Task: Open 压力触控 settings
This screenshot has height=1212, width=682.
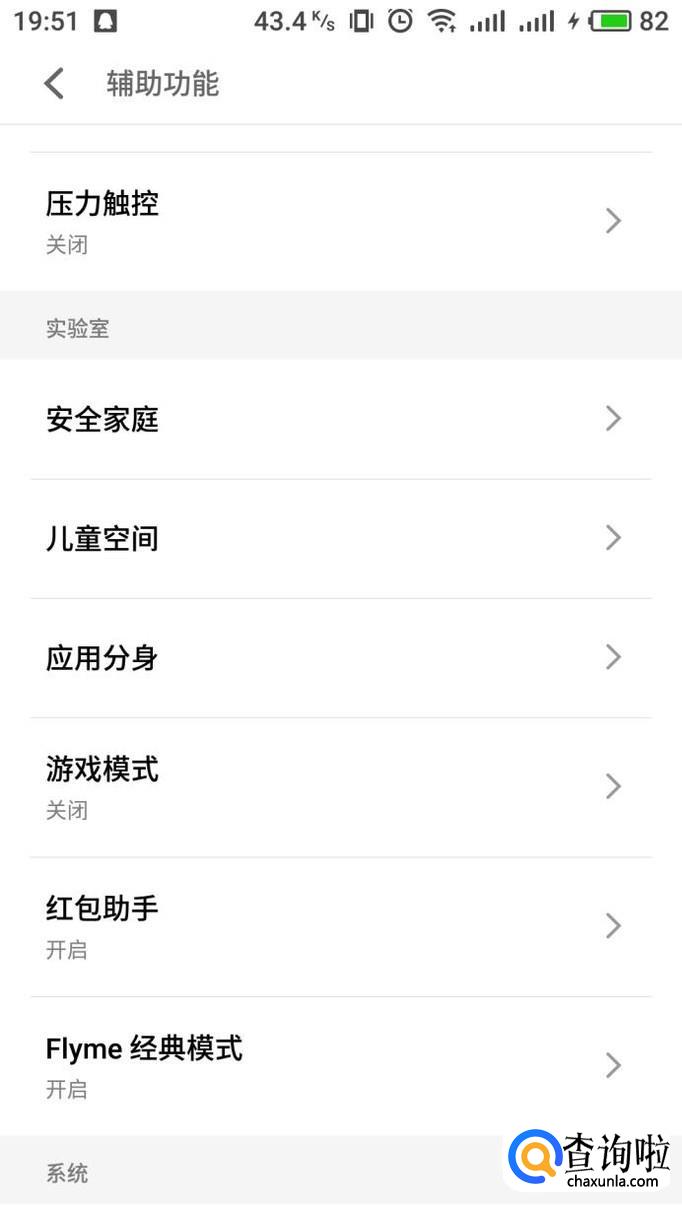Action: (340, 221)
